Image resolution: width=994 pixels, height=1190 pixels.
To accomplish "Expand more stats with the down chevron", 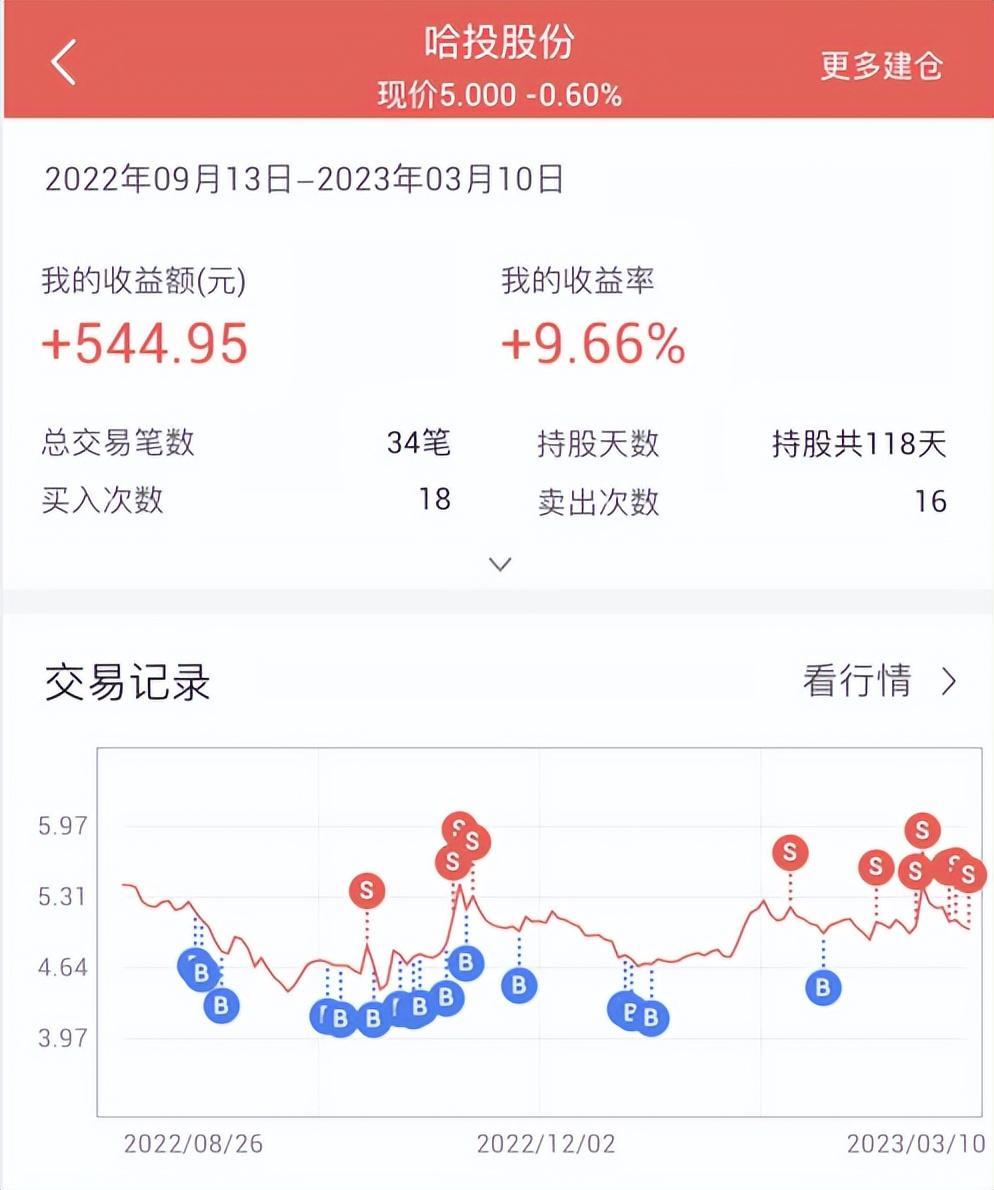I will (x=500, y=564).
